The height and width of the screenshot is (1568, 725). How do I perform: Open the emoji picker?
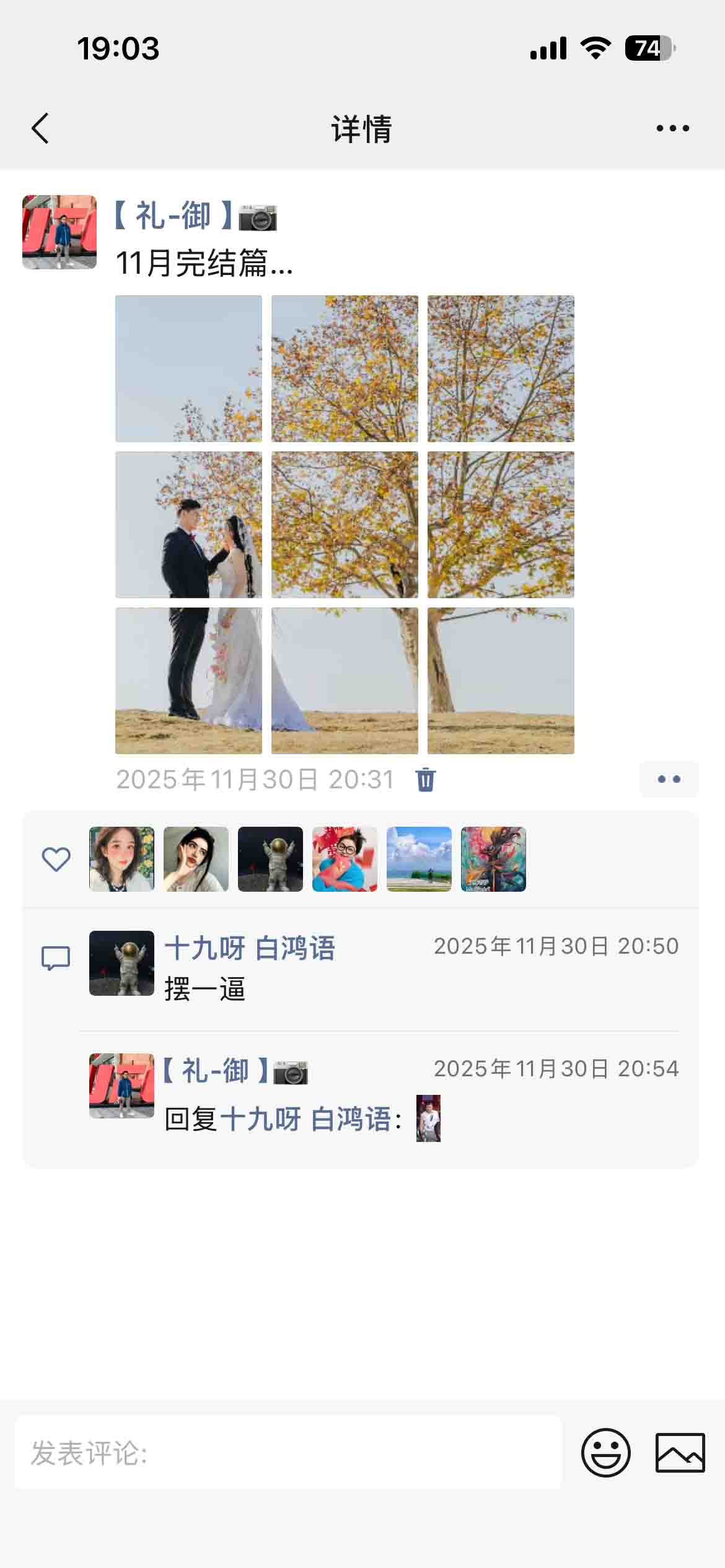pyautogui.click(x=605, y=1452)
